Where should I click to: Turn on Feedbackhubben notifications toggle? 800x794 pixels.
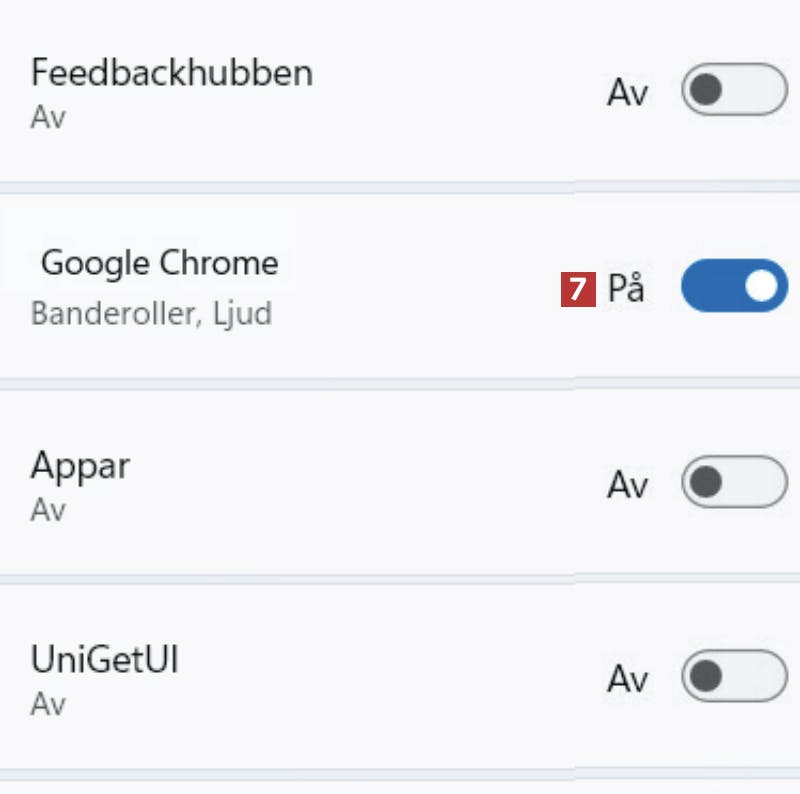tap(734, 91)
